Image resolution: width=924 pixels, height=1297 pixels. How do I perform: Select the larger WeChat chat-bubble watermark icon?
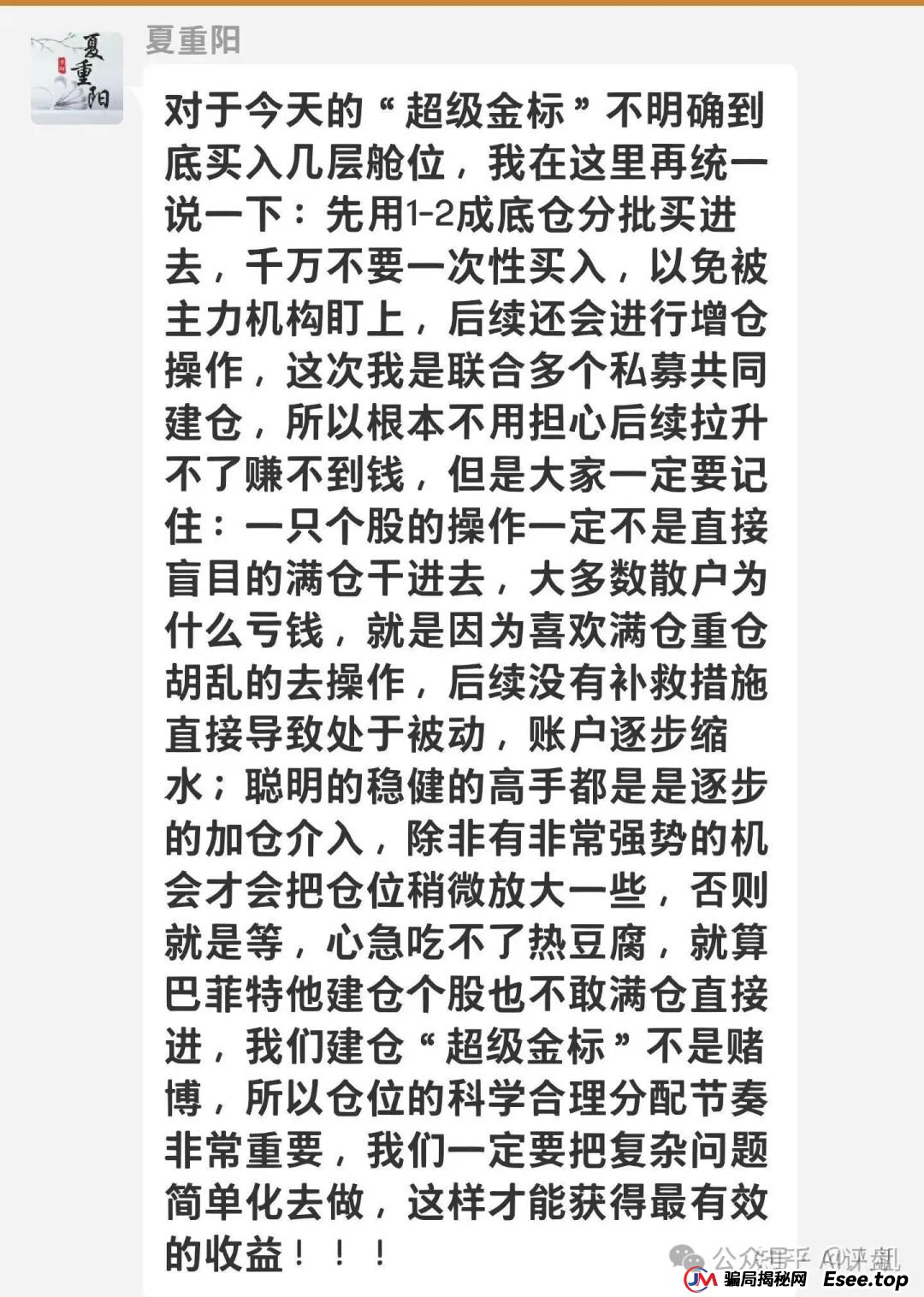pos(680,1254)
